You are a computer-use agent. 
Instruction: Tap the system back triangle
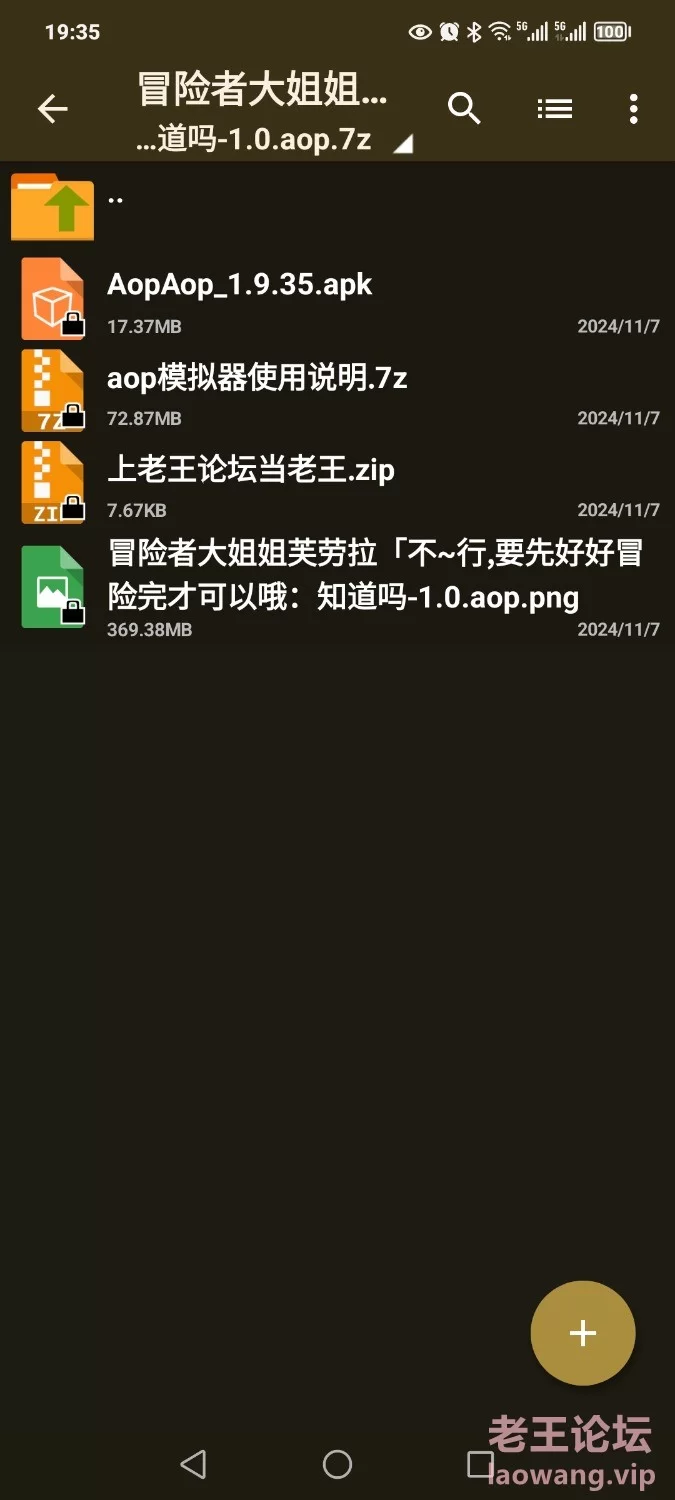tap(193, 1465)
